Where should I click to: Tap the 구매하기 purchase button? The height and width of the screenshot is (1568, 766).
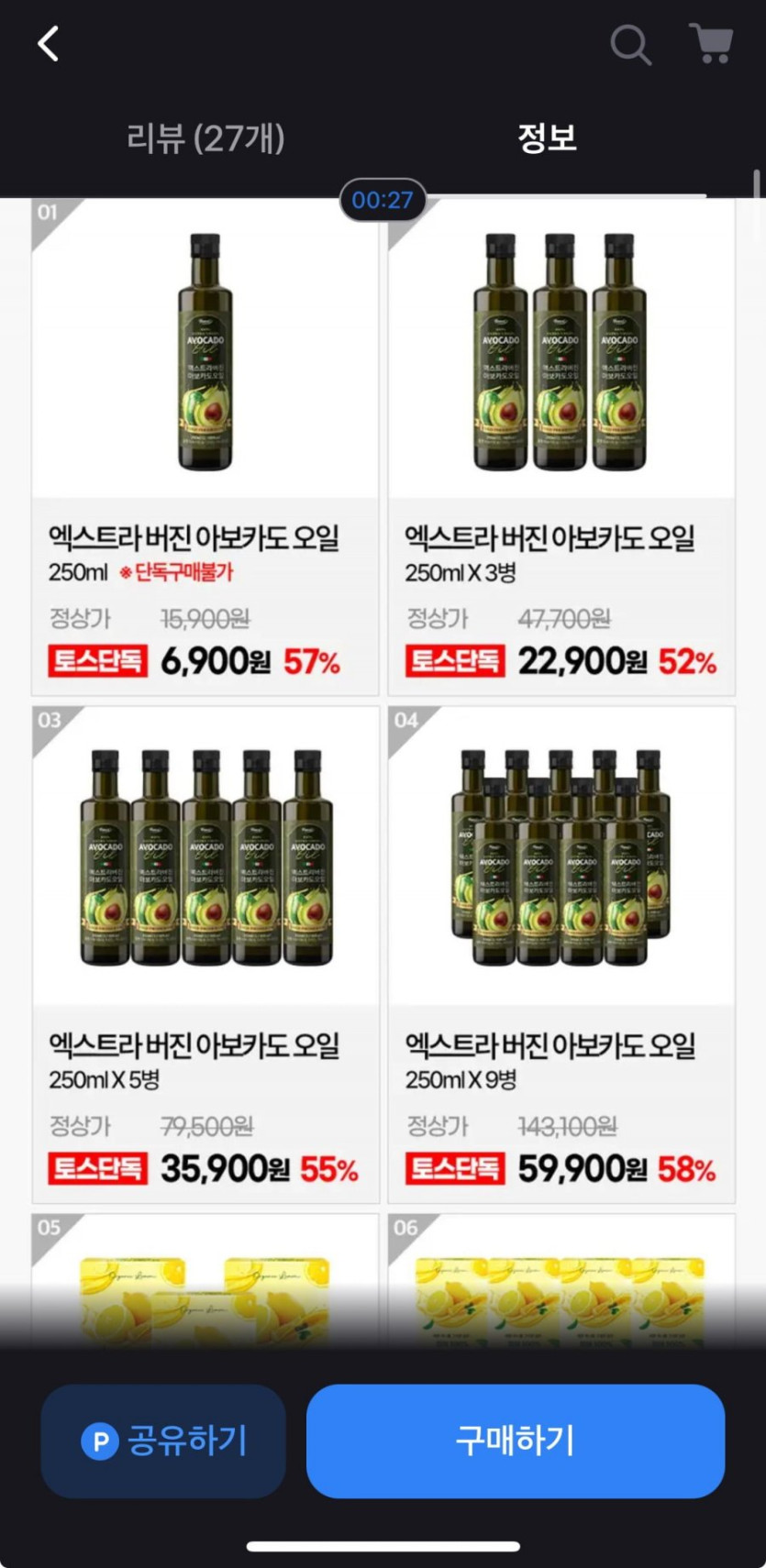click(516, 1441)
